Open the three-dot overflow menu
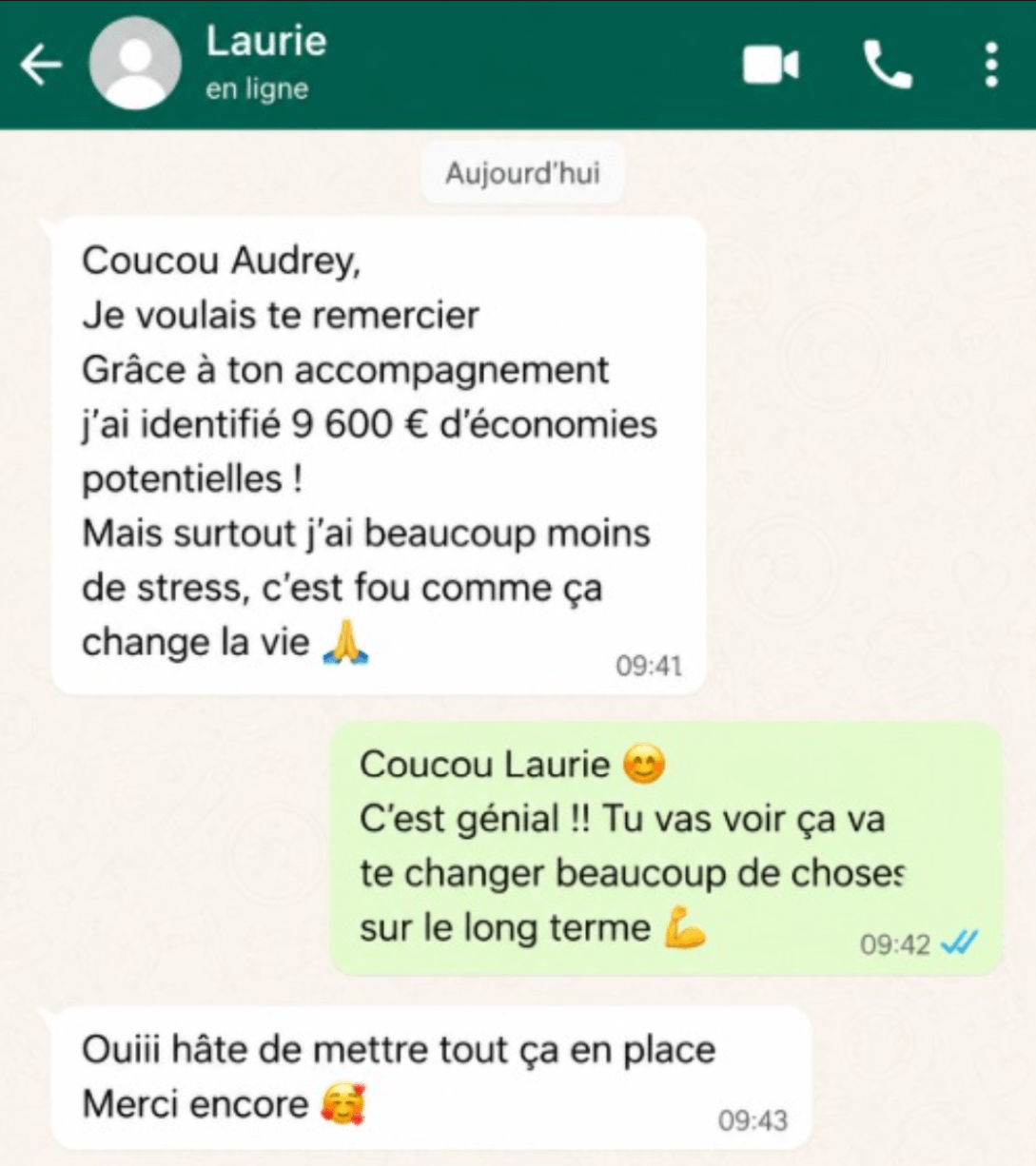The image size is (1036, 1166). (991, 65)
